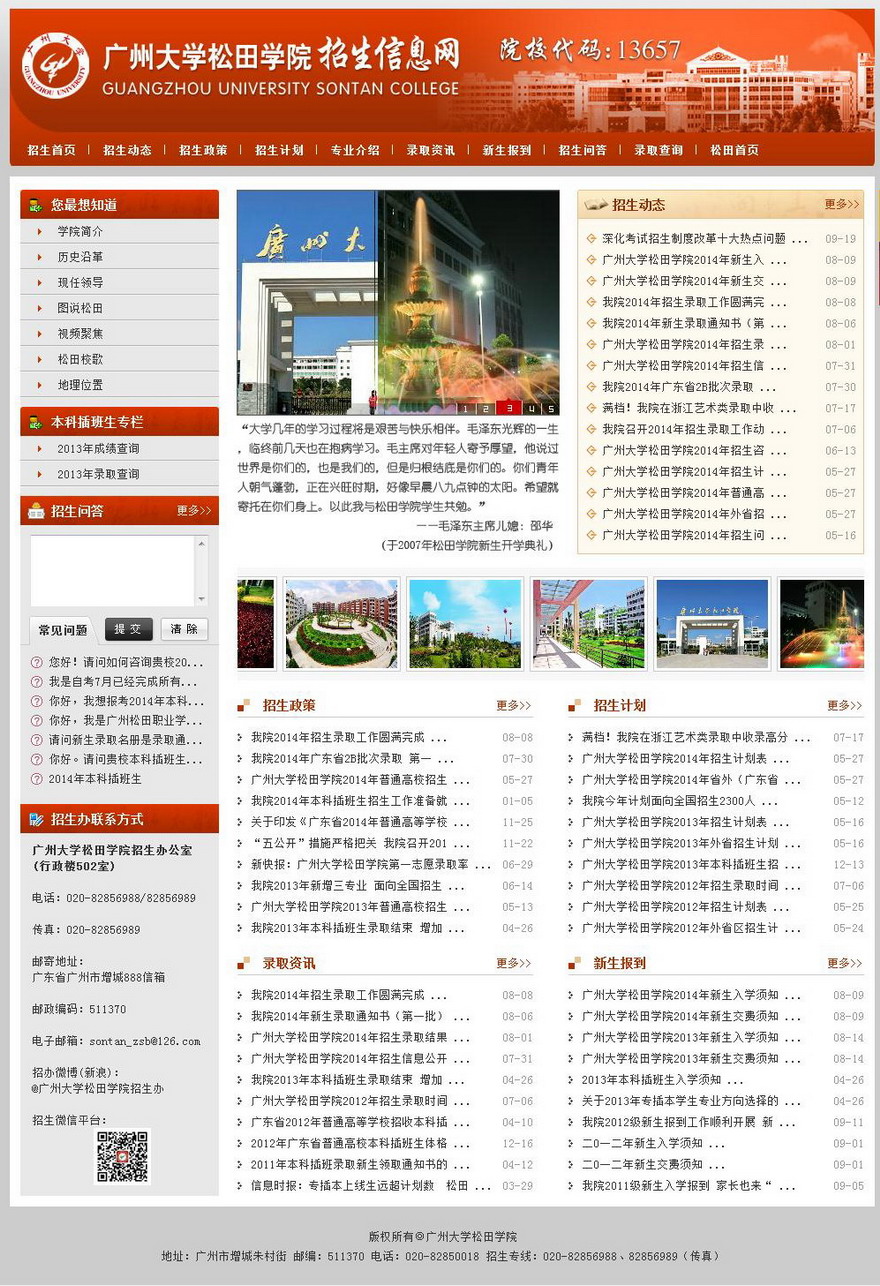Image resolution: width=880 pixels, height=1286 pixels.
Task: Open 2013年成绩查询 link
Action: (x=98, y=448)
